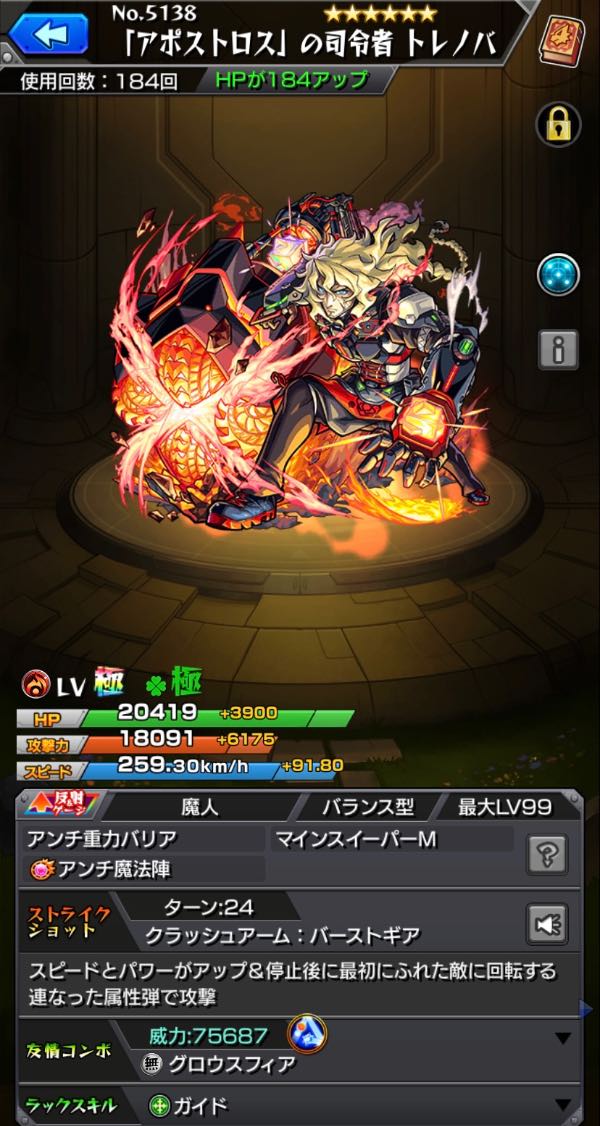Open the info 'i' button
The height and width of the screenshot is (1126, 600).
(558, 350)
